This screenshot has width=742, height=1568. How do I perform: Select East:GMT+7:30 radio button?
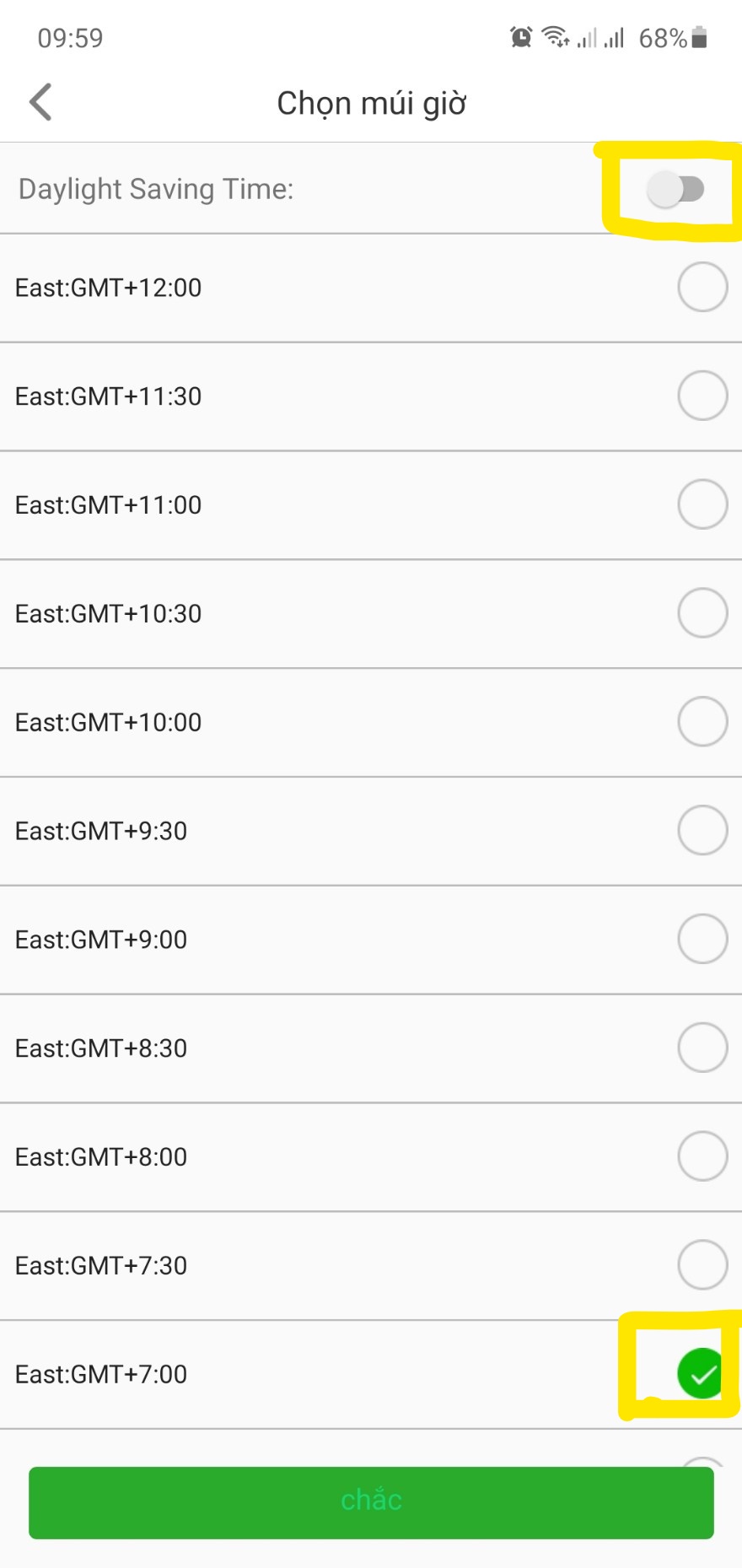coord(702,1265)
